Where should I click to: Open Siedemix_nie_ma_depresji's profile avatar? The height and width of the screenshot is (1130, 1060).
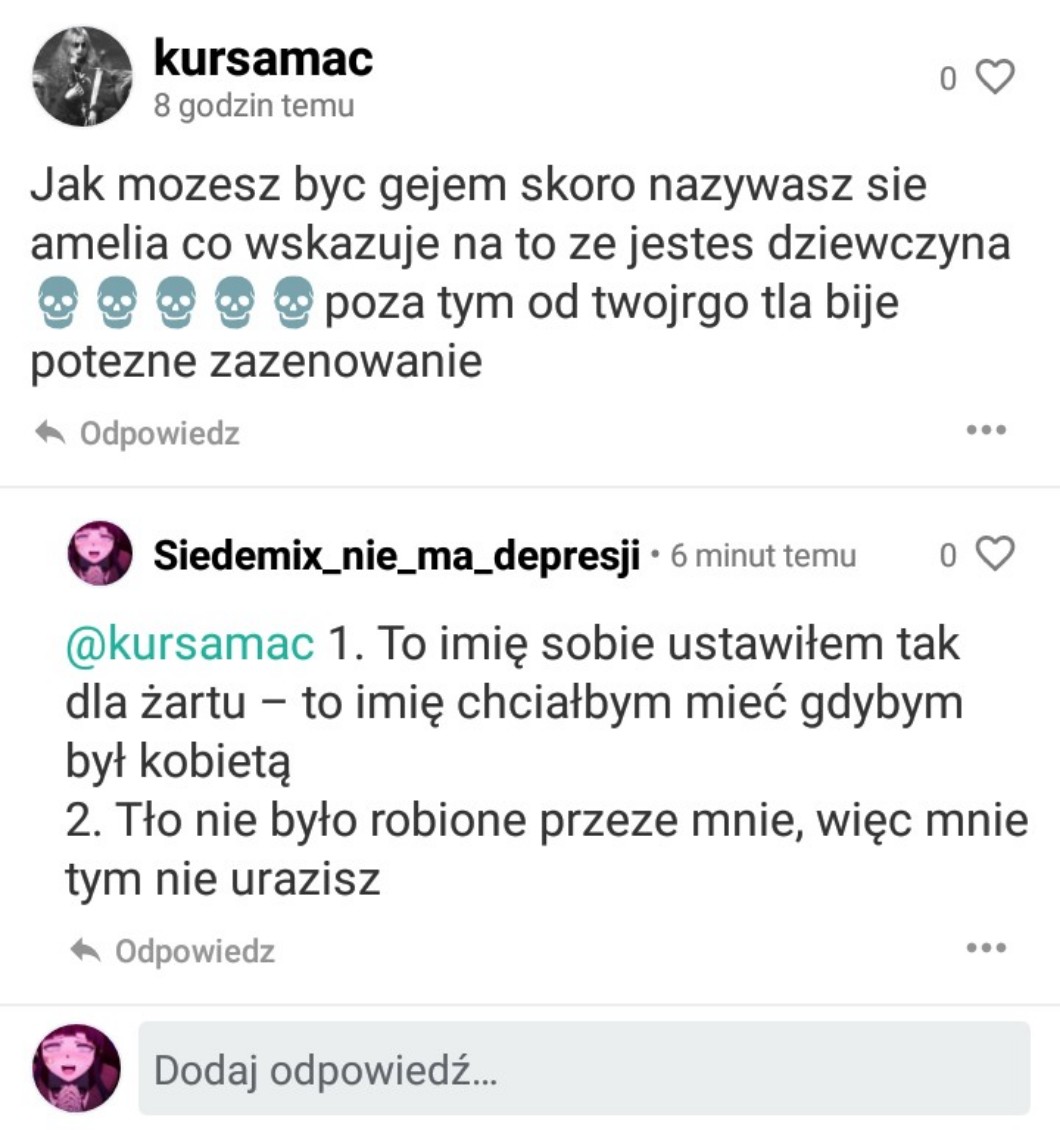coord(99,553)
